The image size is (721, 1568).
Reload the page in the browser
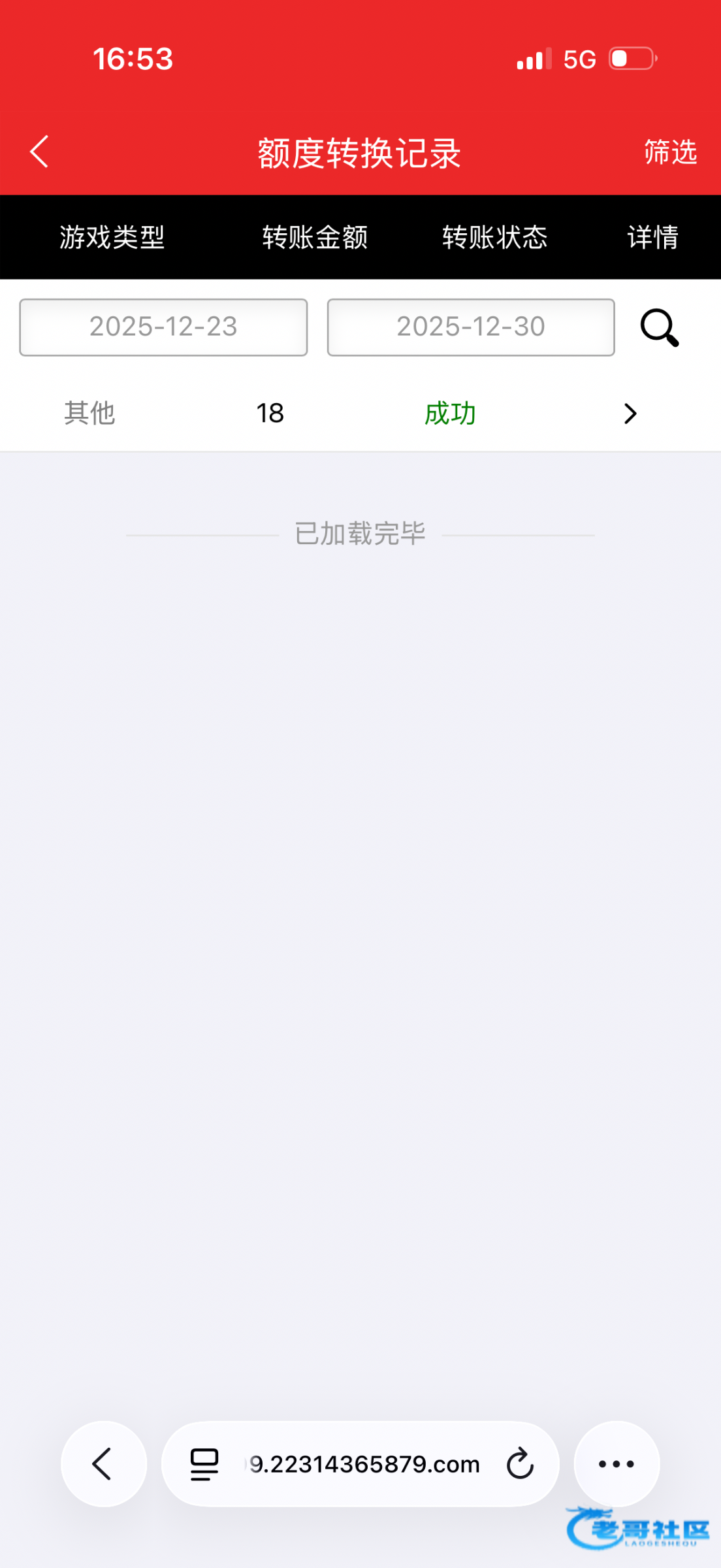(x=520, y=1464)
